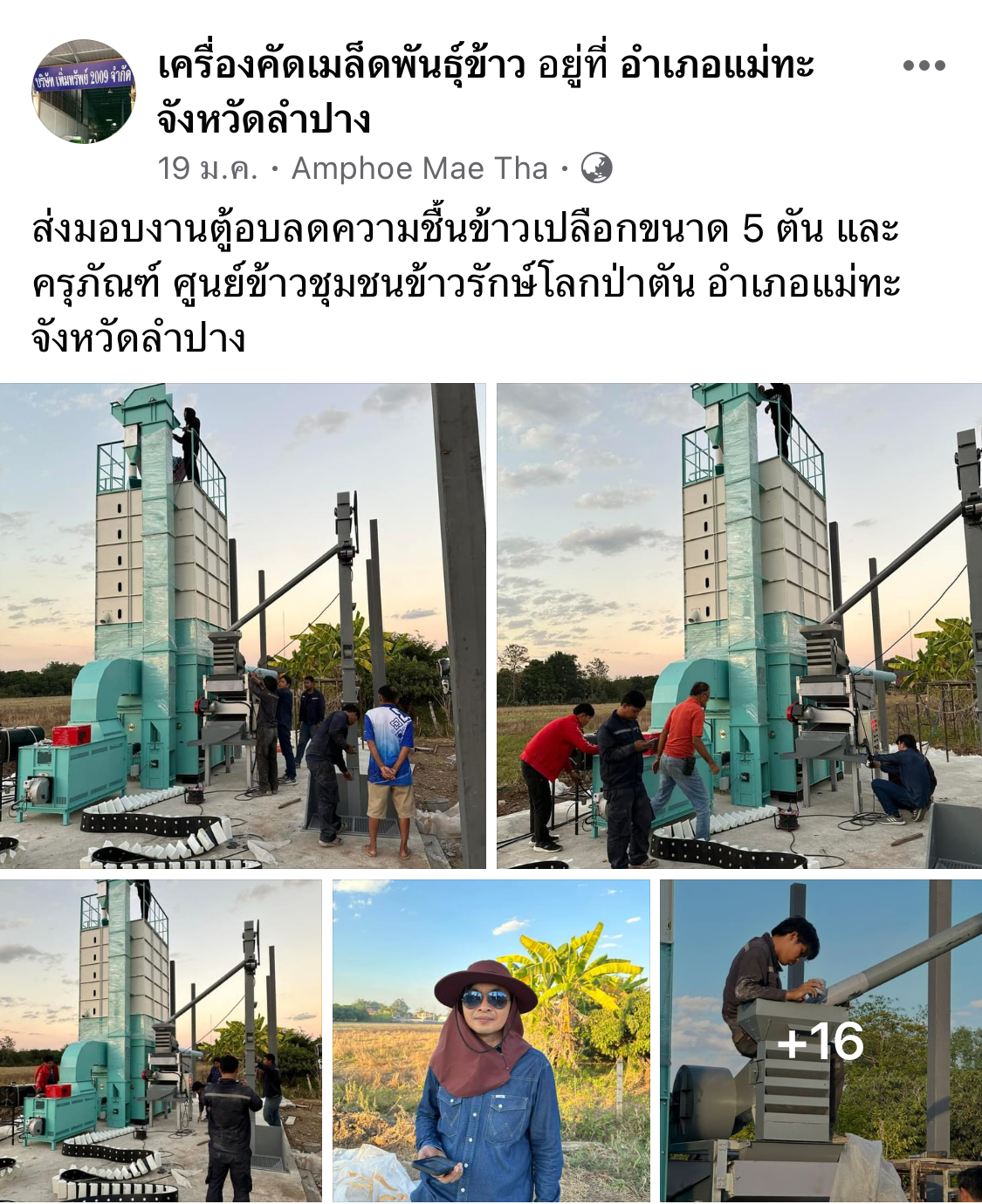View the photo with men in red shirts
The height and width of the screenshot is (1204, 982).
point(738,626)
